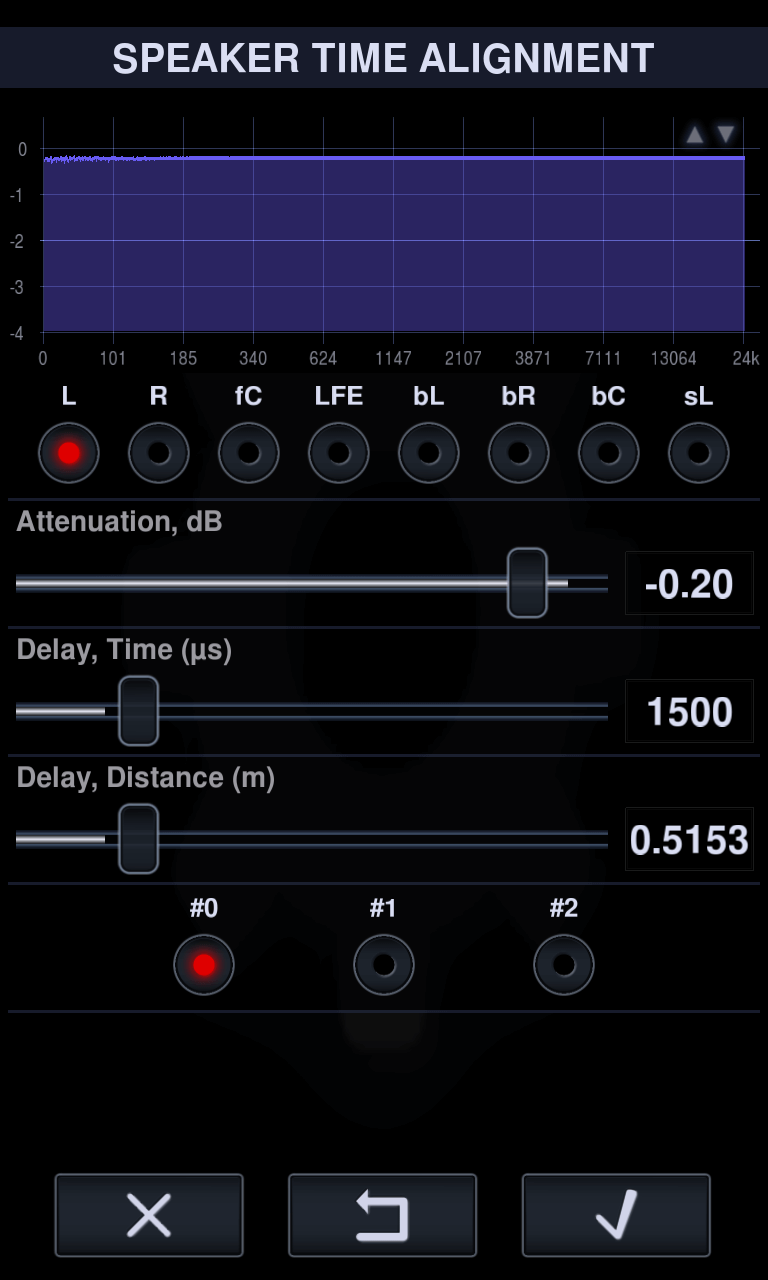Switch to preset #1
Image resolution: width=768 pixels, height=1280 pixels.
pos(383,965)
